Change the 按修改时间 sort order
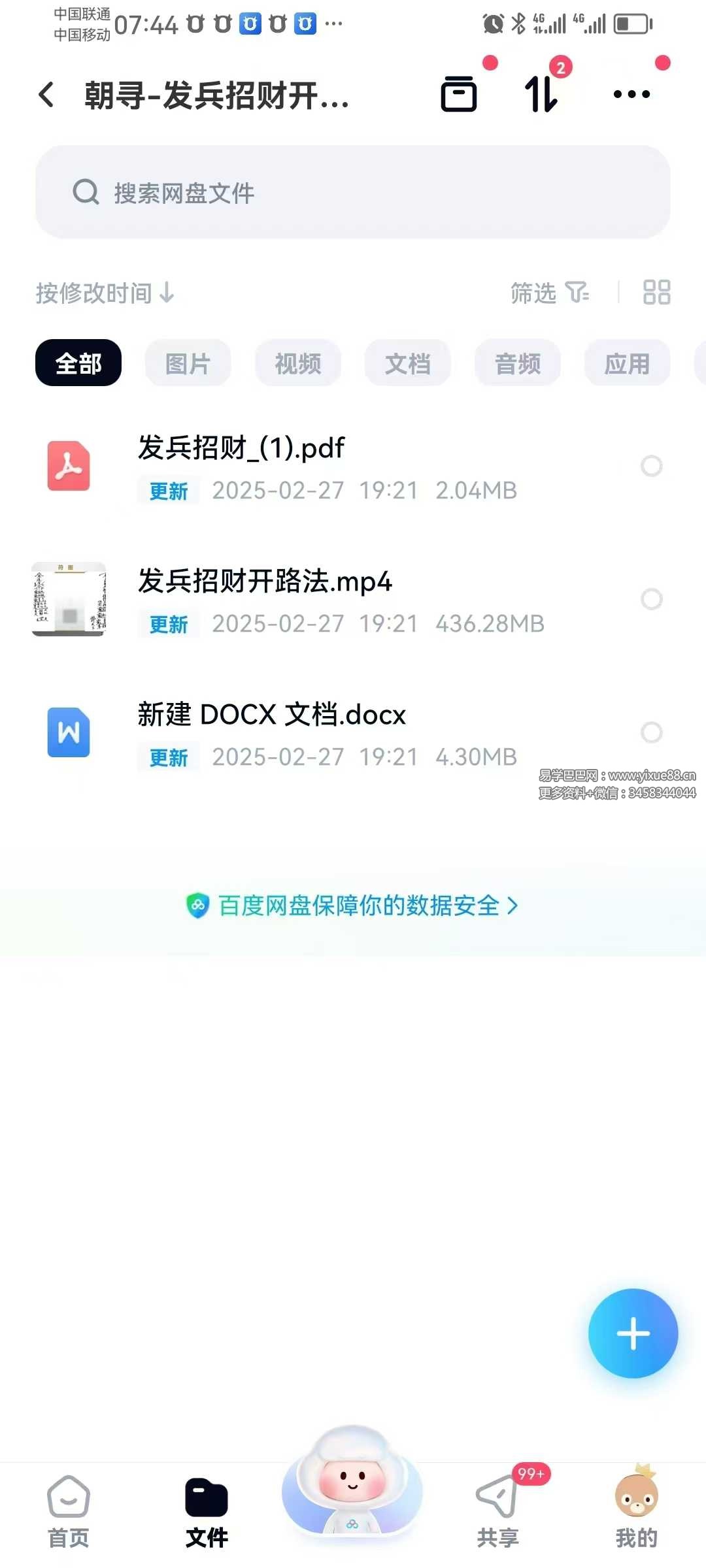 tap(105, 293)
